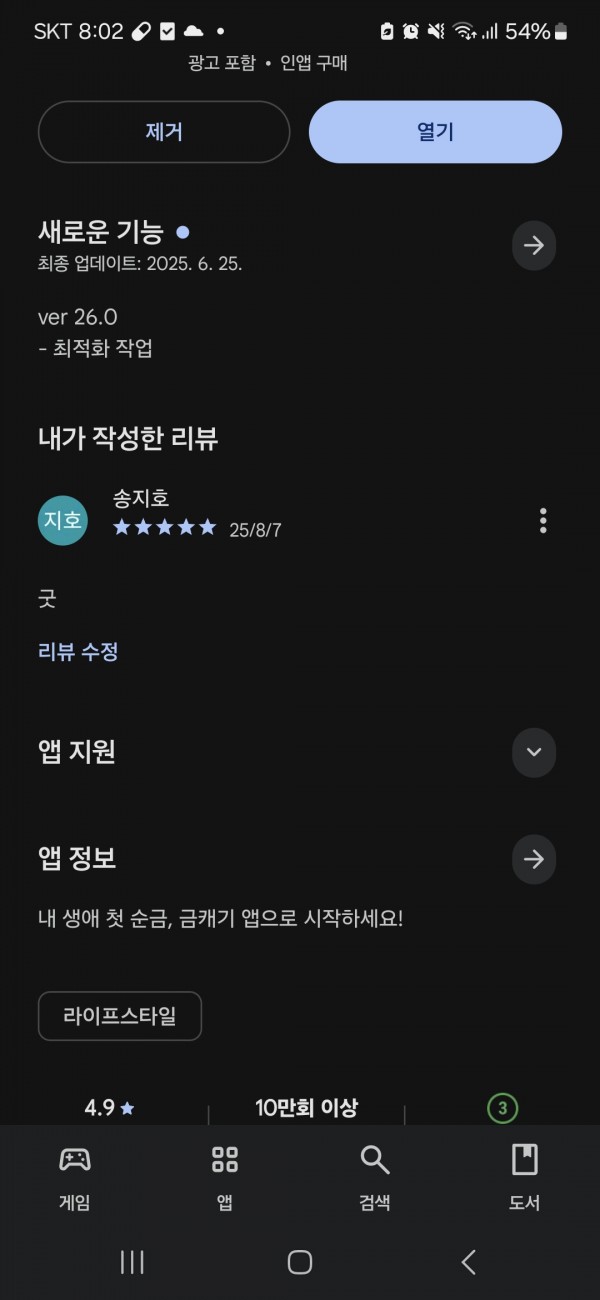Open the app with 열기

click(435, 131)
